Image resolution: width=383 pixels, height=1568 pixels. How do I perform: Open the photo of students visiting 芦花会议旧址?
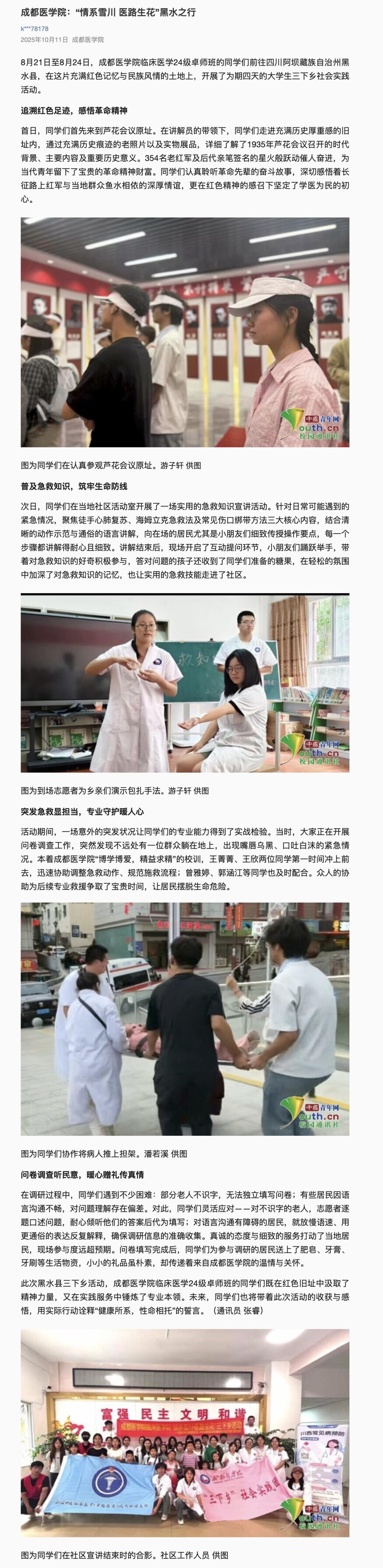click(185, 332)
